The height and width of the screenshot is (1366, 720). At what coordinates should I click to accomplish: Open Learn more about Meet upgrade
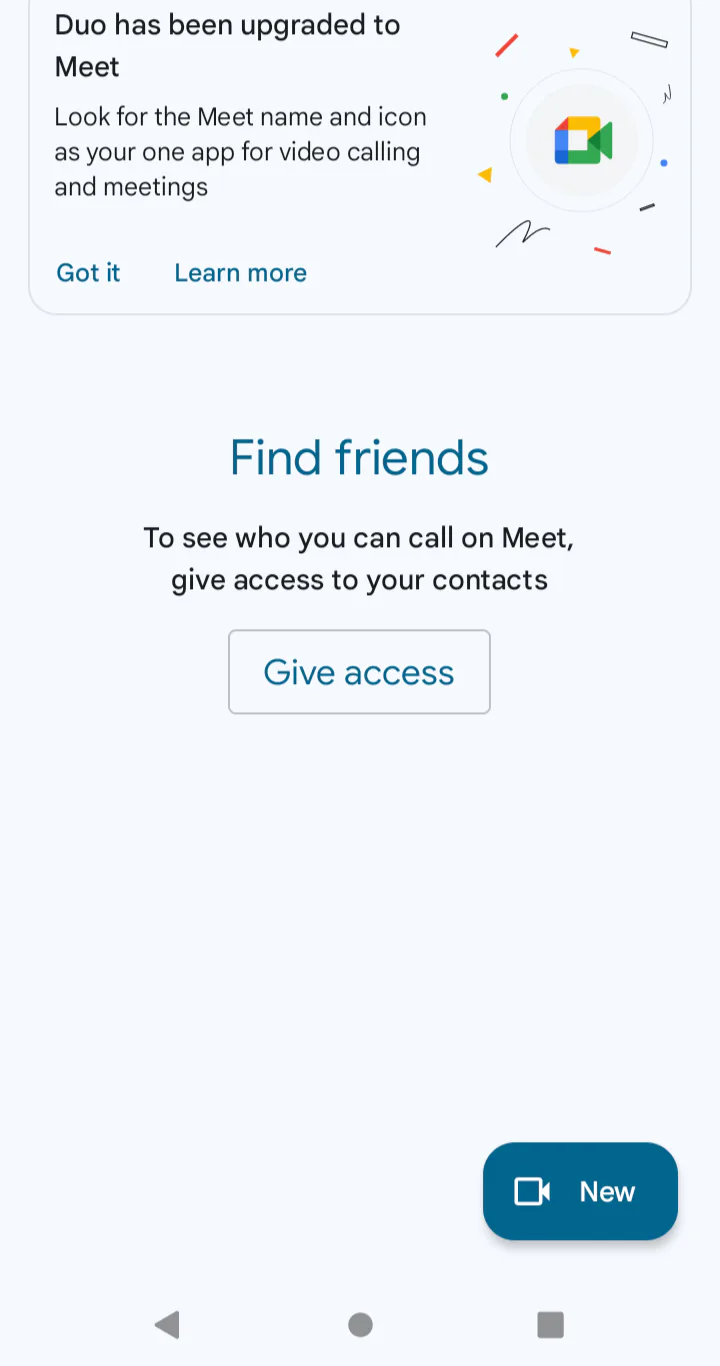[x=240, y=273]
